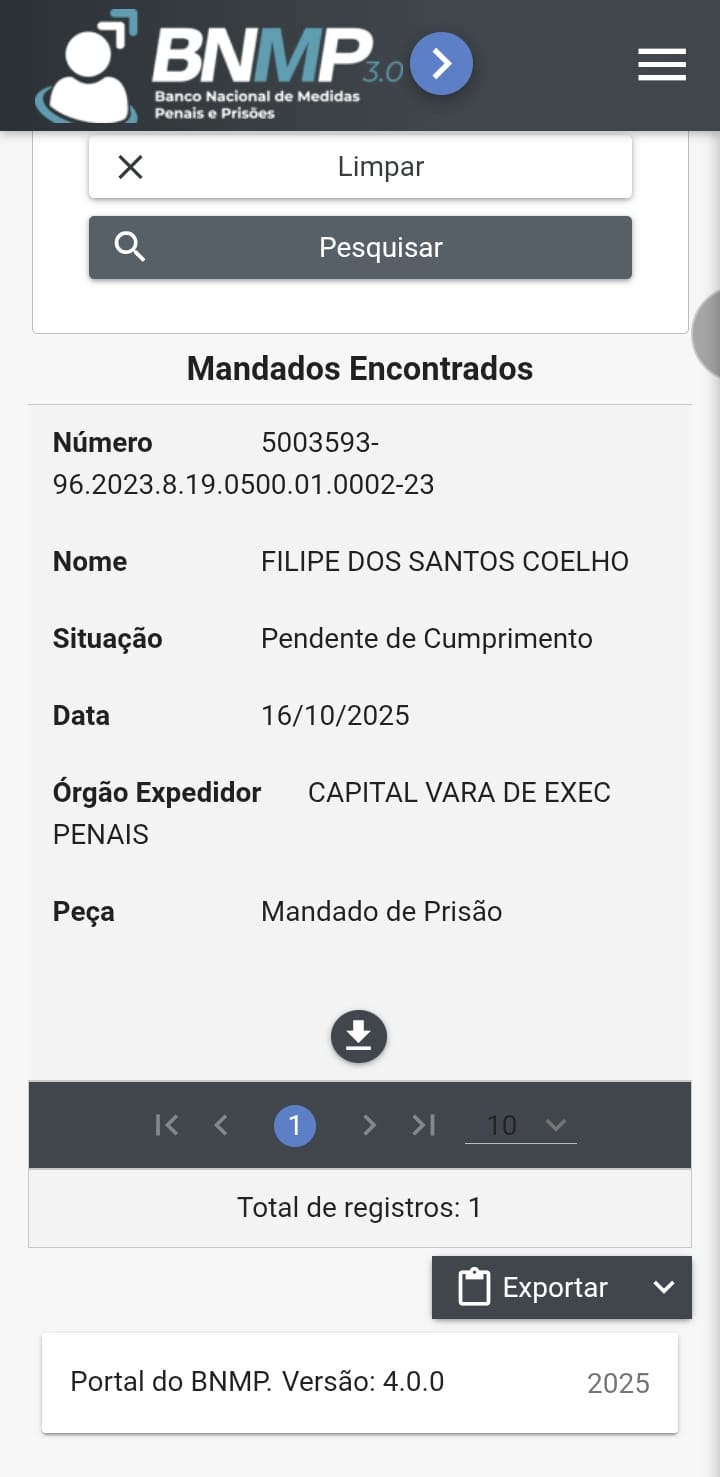Go to the previous results page
720x1477 pixels.
[x=221, y=1126]
